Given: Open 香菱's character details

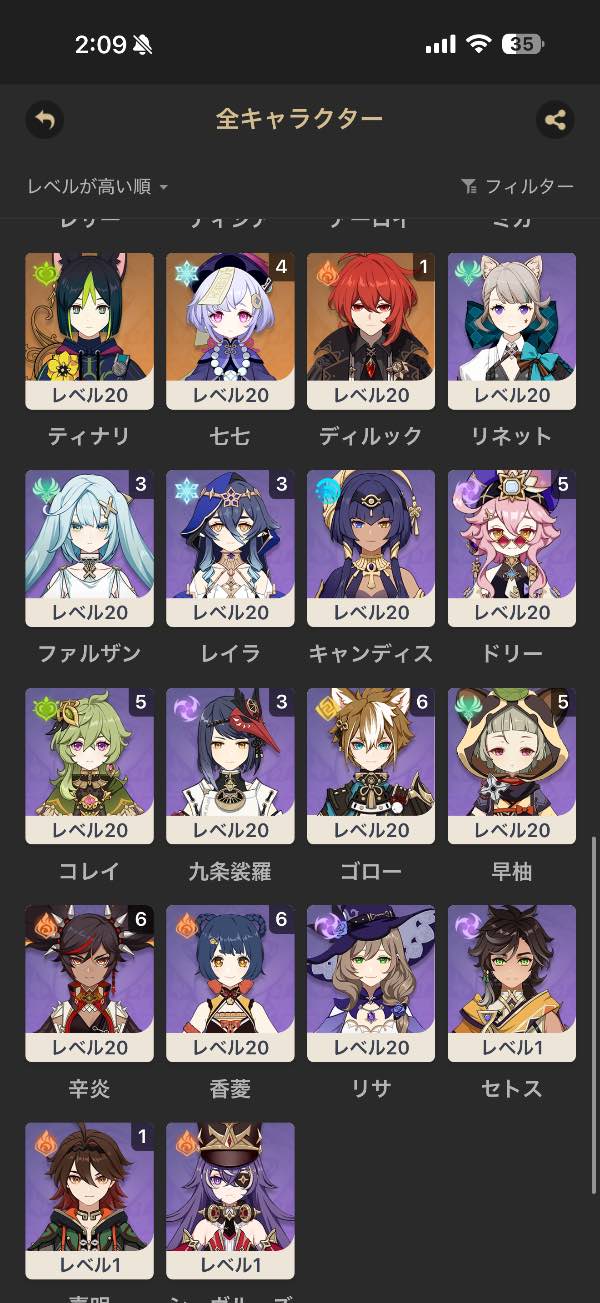Looking at the screenshot, I should (230, 983).
